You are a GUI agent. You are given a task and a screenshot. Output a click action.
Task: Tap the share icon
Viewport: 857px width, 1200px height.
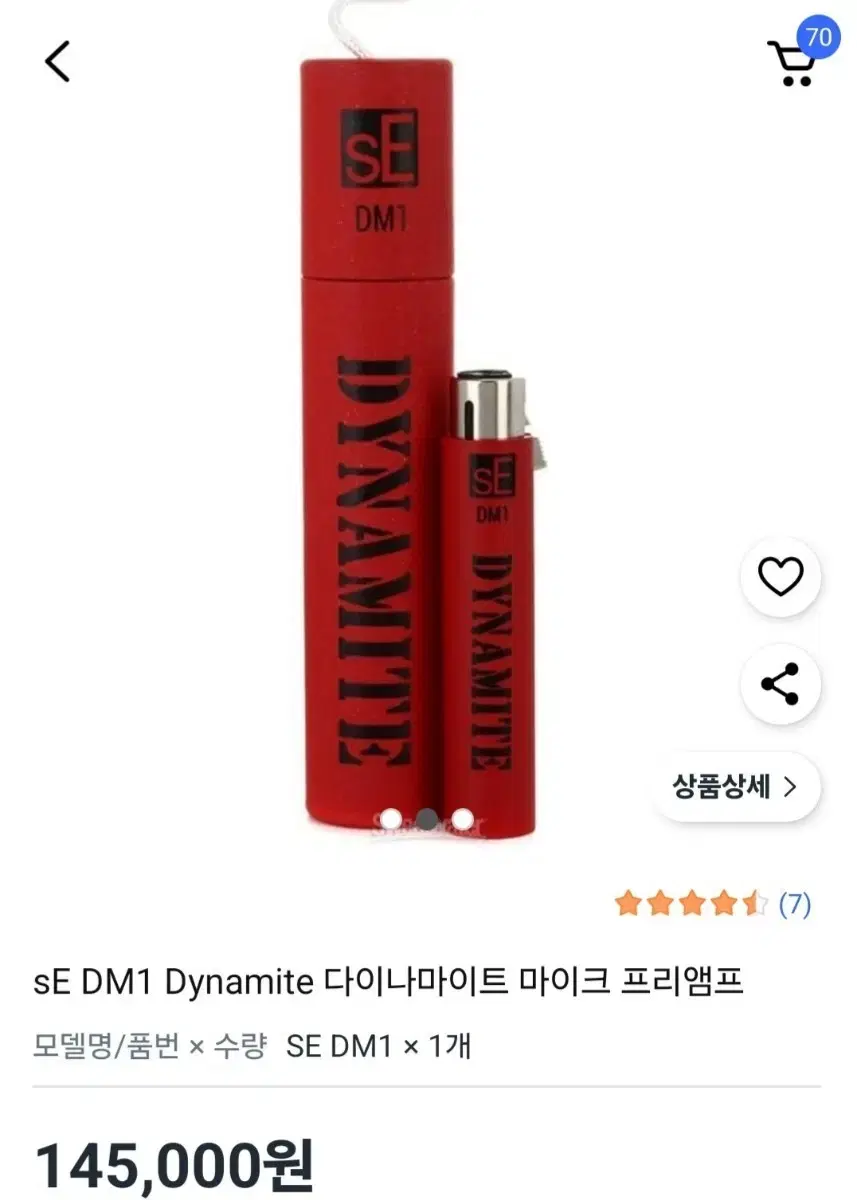click(780, 685)
